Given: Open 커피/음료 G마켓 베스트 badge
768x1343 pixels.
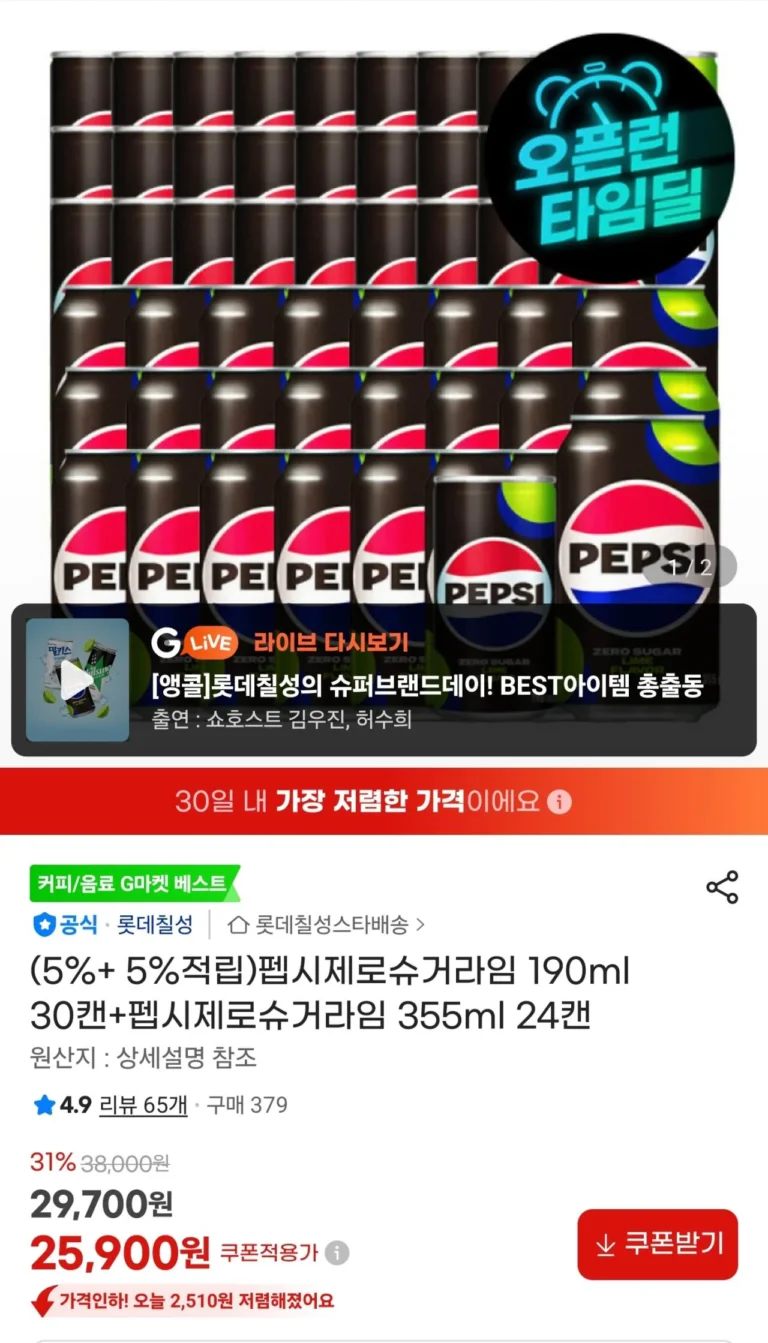Looking at the screenshot, I should (x=132, y=884).
